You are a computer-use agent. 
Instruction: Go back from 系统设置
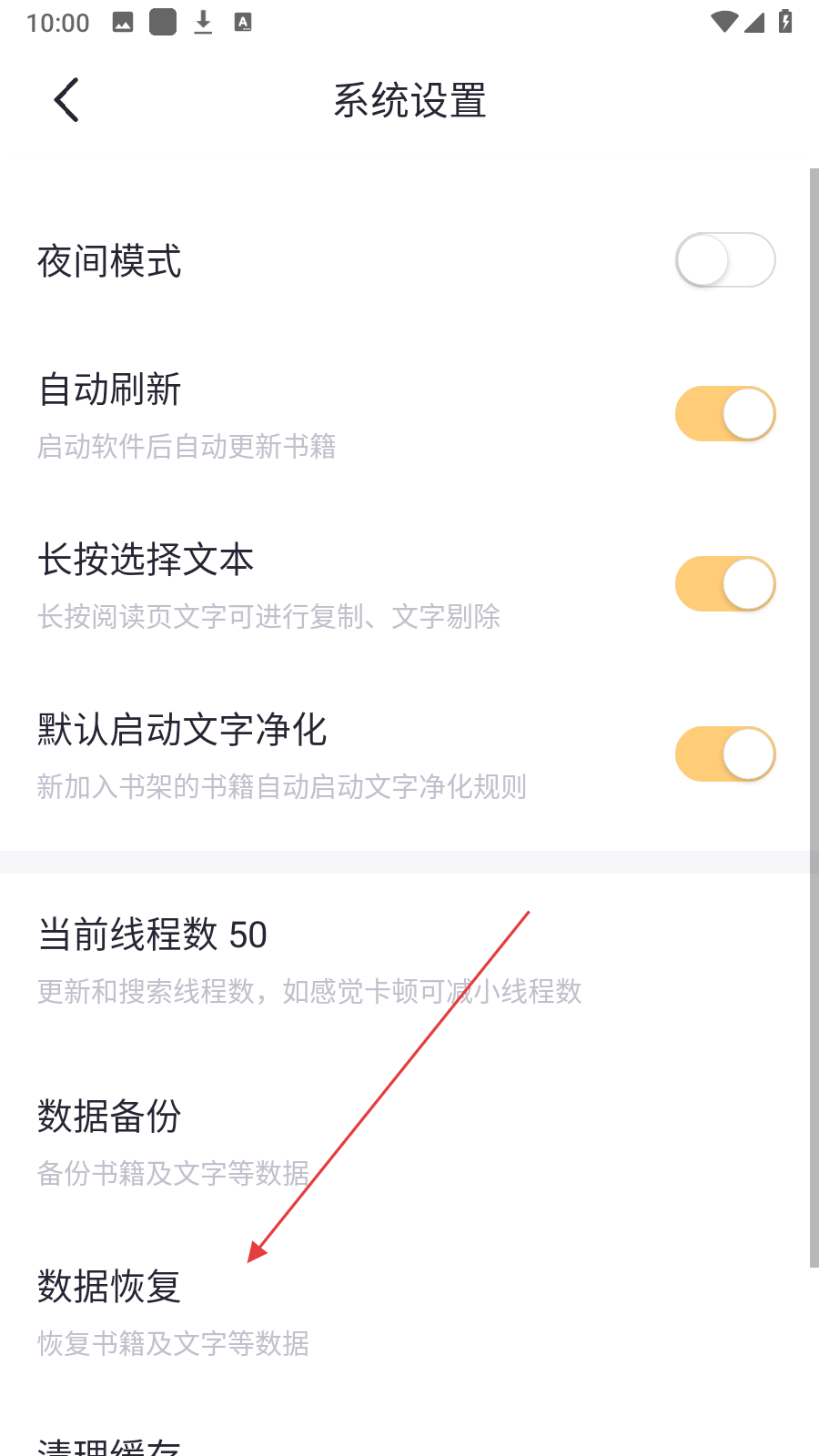(x=66, y=100)
